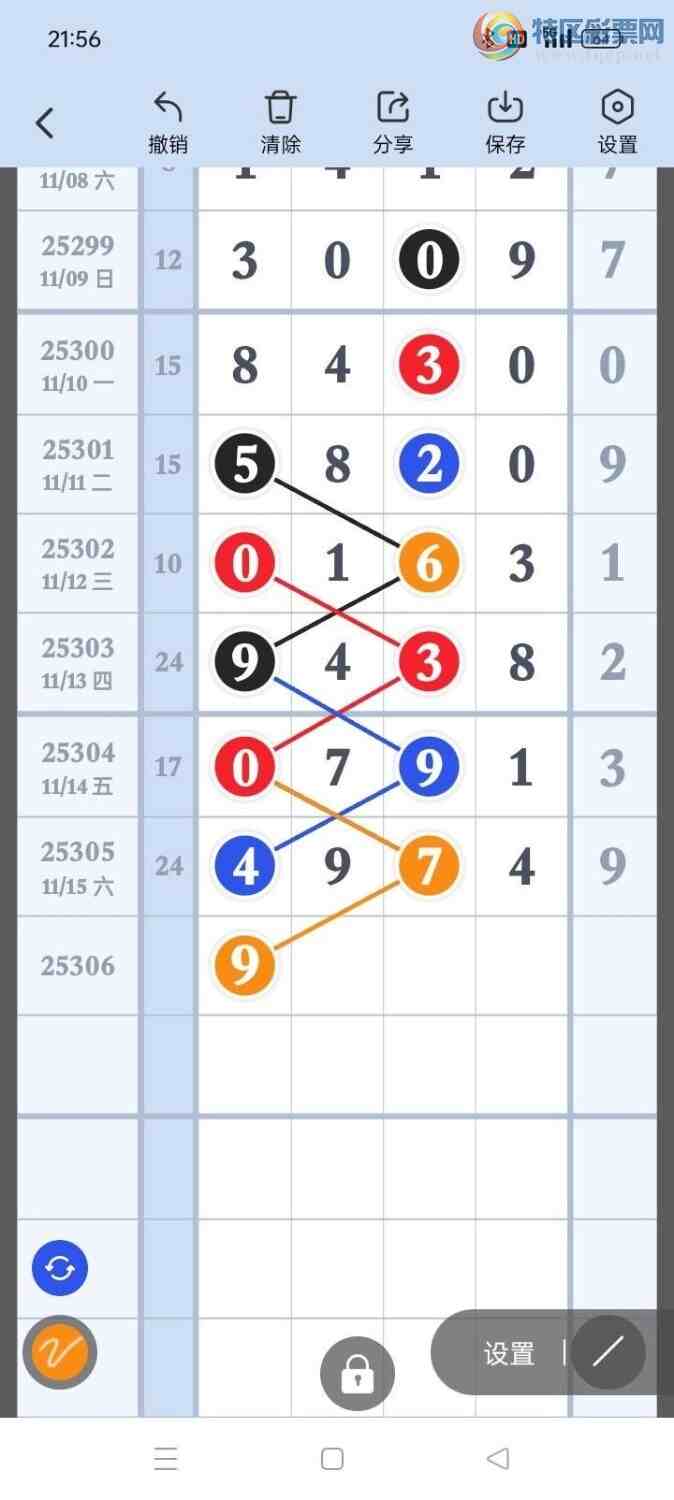Select the orange curve drawing tool
Screen dimensions: 674x1500
pos(60,1353)
